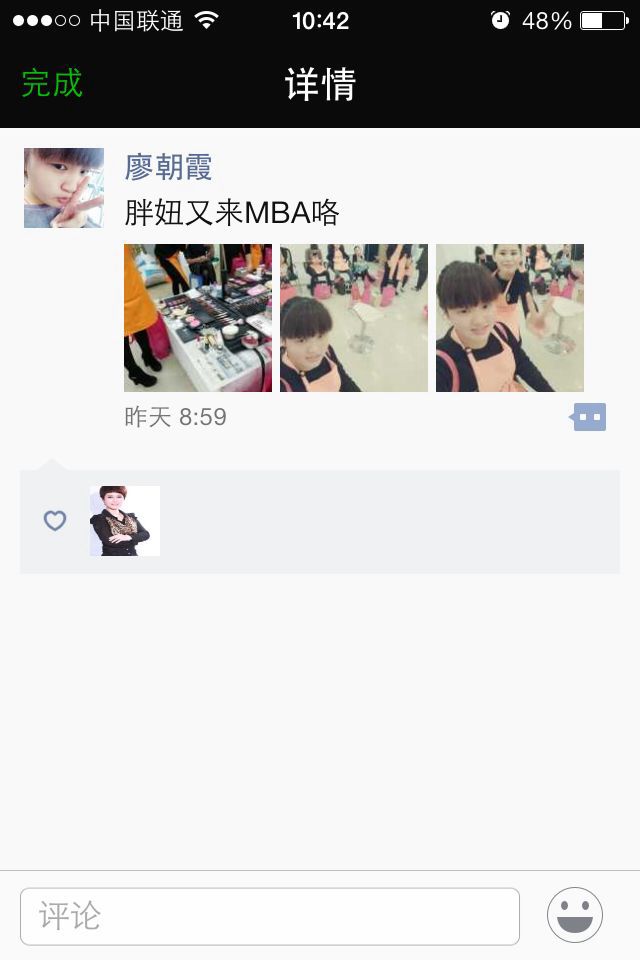Open the liker's profile picture

[125, 521]
